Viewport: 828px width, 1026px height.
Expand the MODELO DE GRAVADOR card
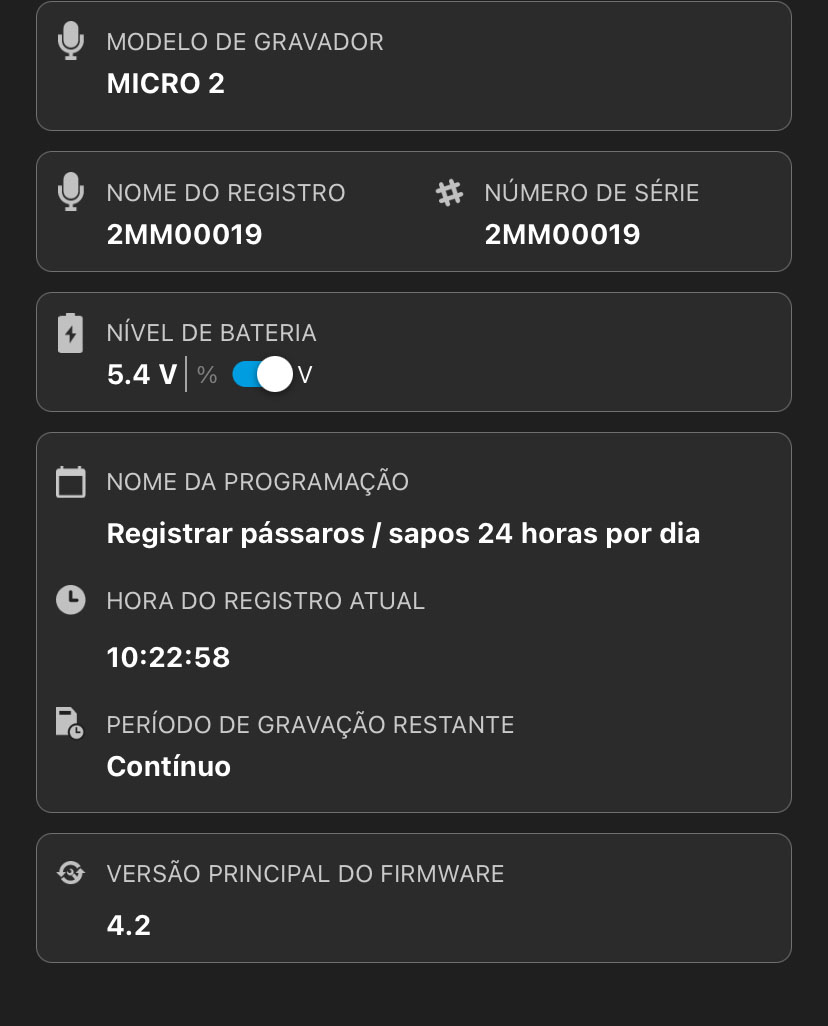(x=413, y=66)
